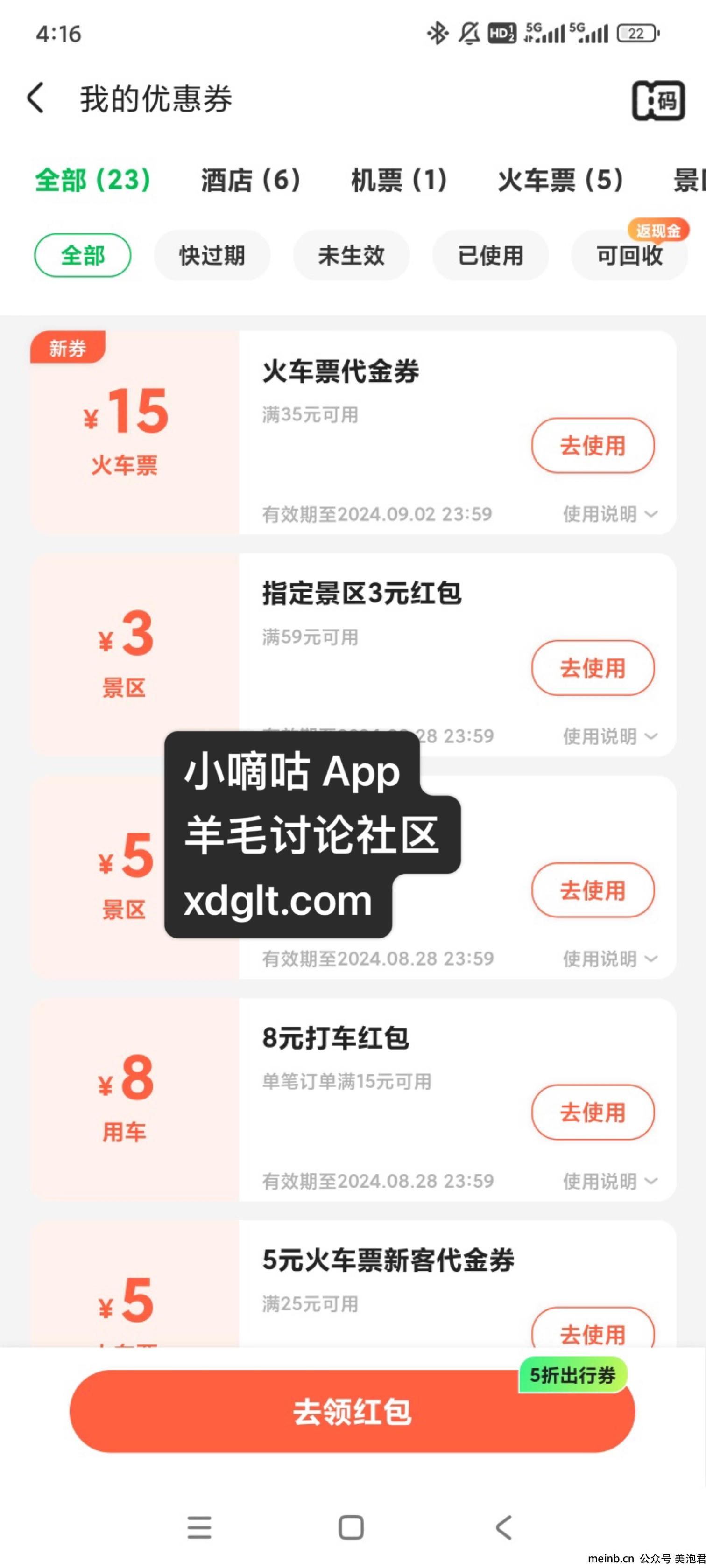Go back from 我的优惠券 page
The width and height of the screenshot is (706, 1568).
tap(36, 98)
